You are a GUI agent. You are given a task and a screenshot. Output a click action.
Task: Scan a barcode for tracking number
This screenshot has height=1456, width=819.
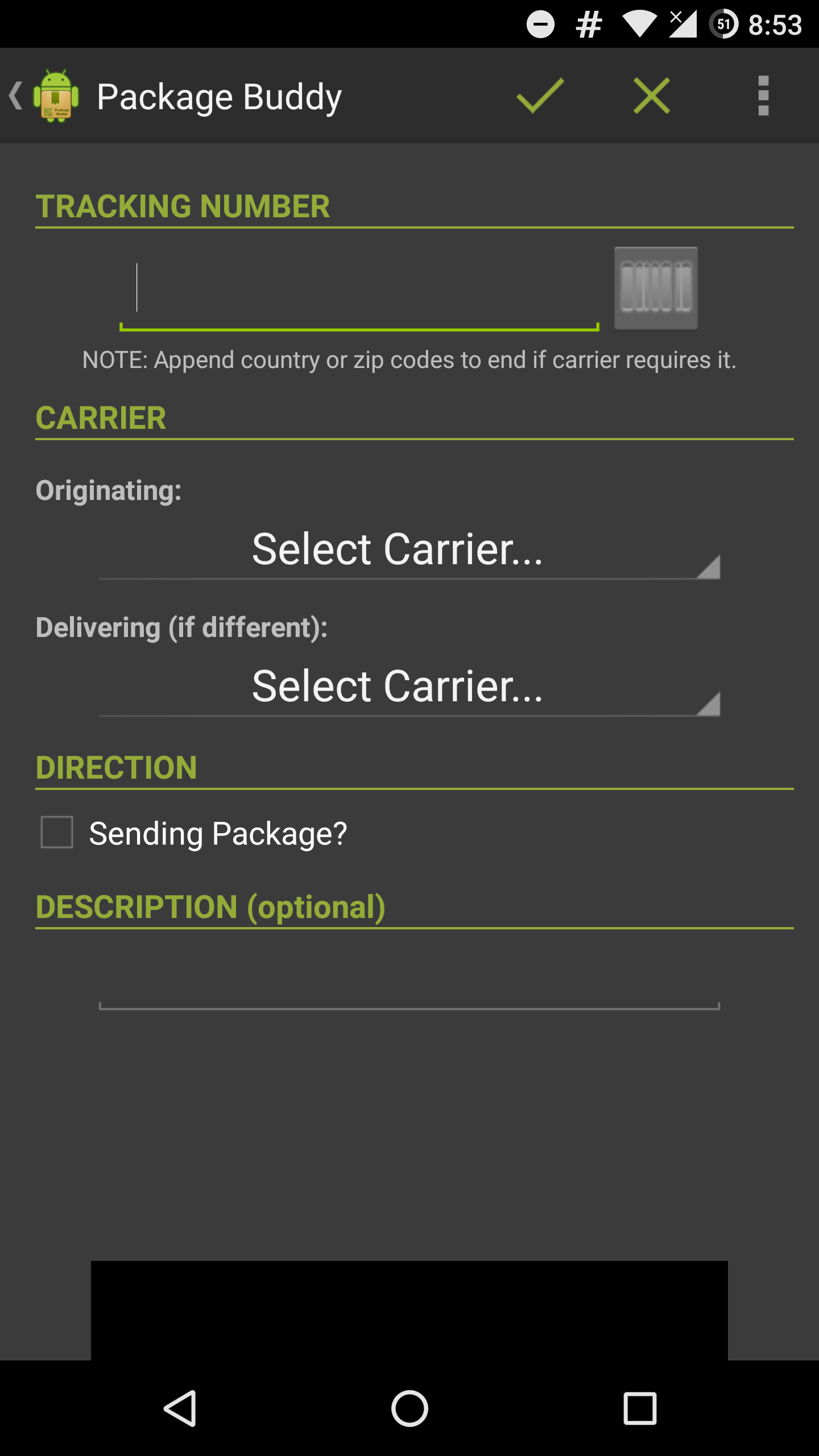coord(656,288)
